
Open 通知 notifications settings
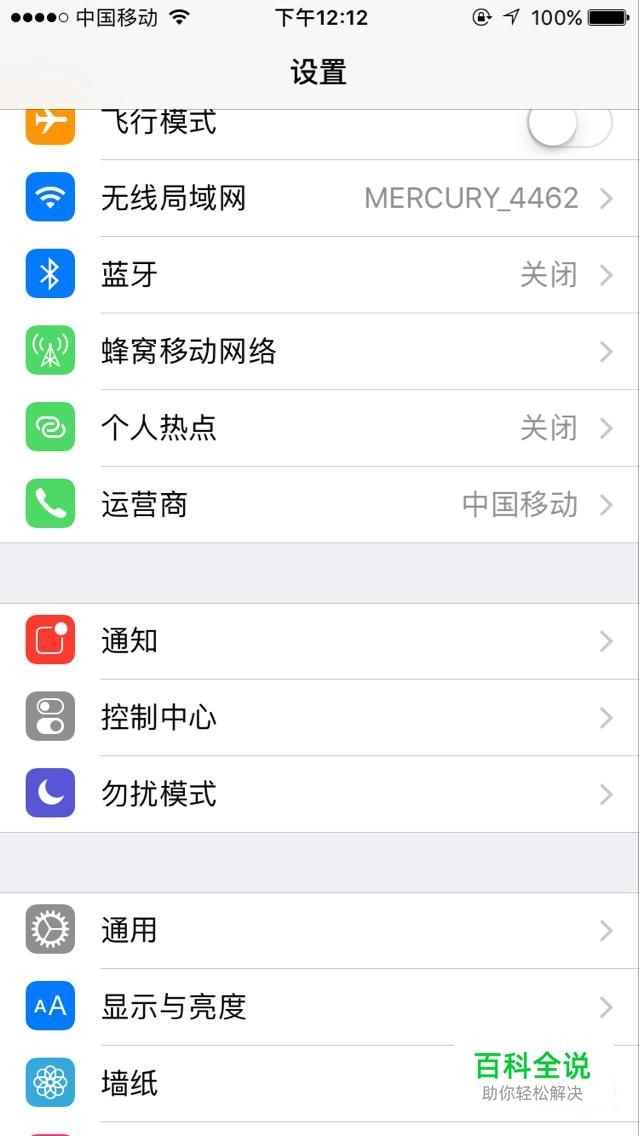click(320, 641)
